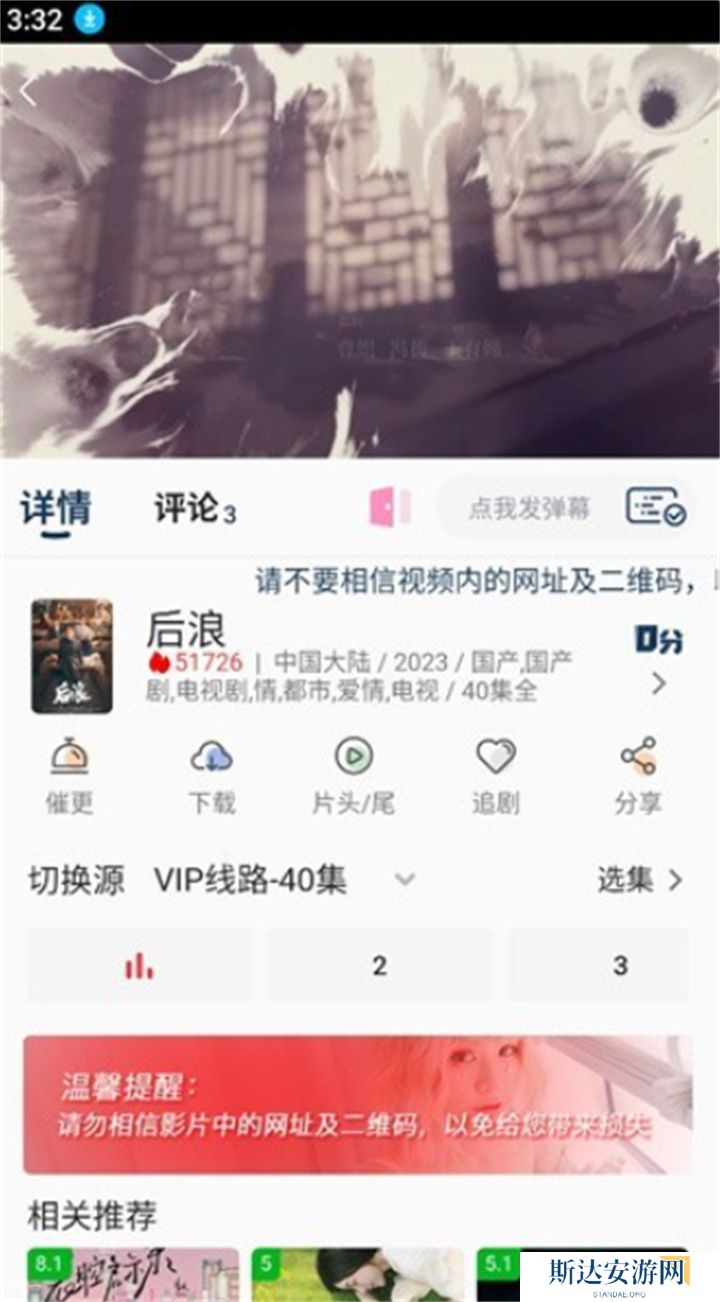Image resolution: width=720 pixels, height=1302 pixels.
Task: Select the currently playing episode 1
Action: (x=139, y=965)
